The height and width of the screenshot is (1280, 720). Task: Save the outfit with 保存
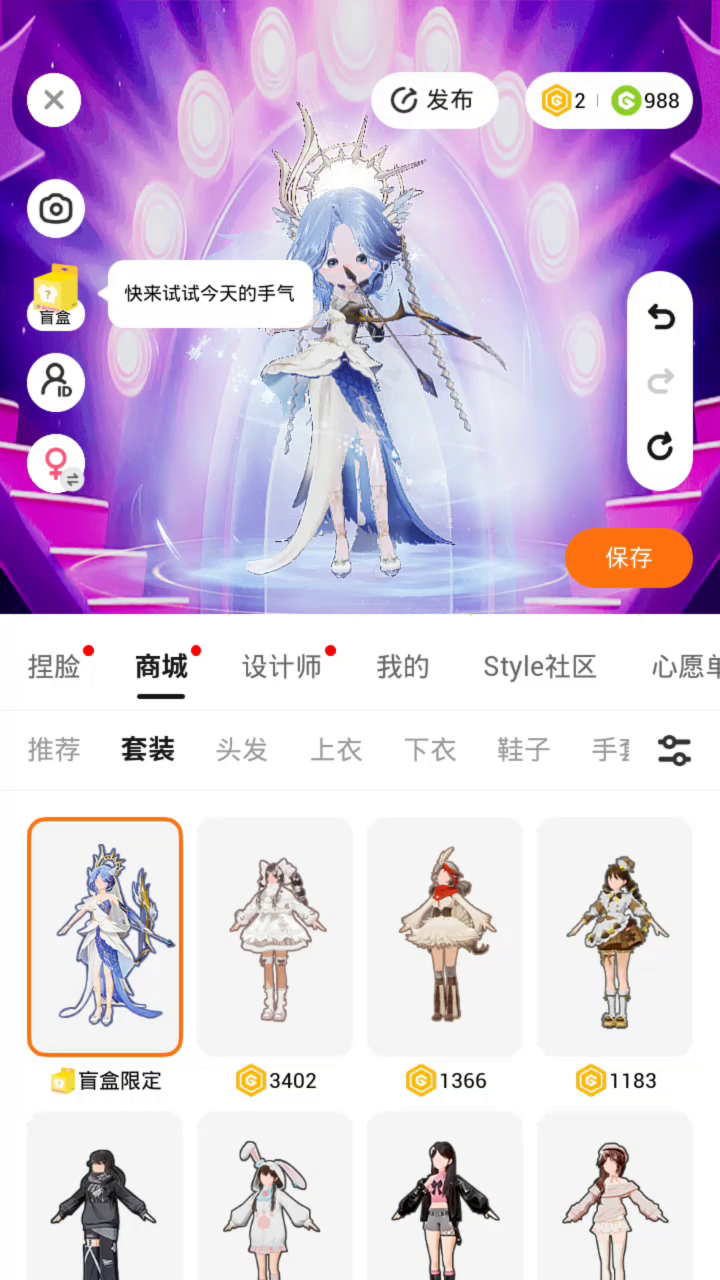point(628,558)
